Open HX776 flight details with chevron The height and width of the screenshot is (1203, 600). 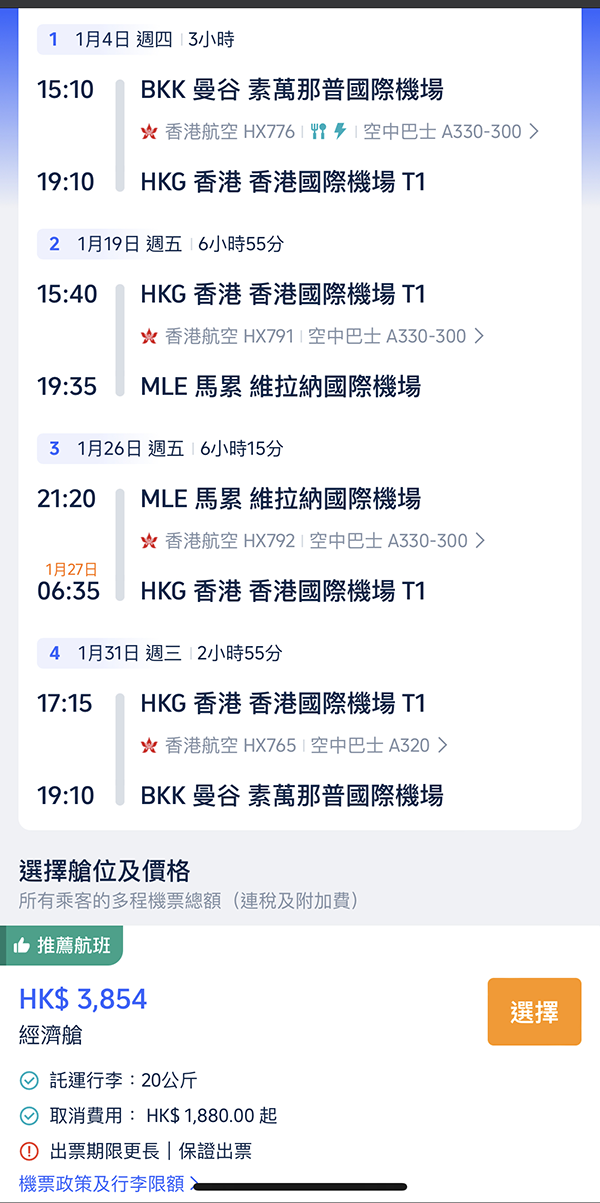coord(534,131)
